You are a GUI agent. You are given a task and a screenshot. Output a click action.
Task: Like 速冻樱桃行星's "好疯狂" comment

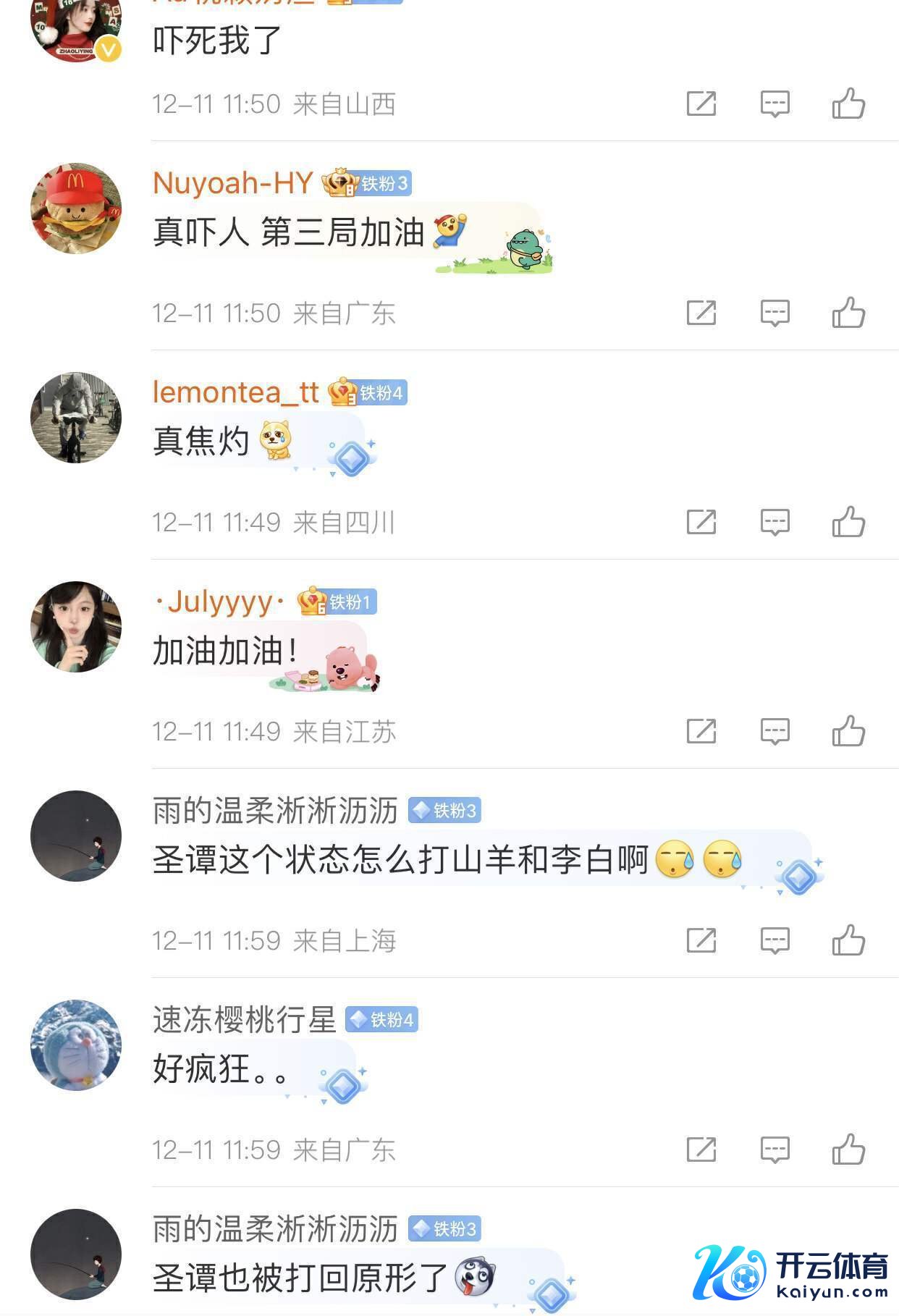[848, 1150]
